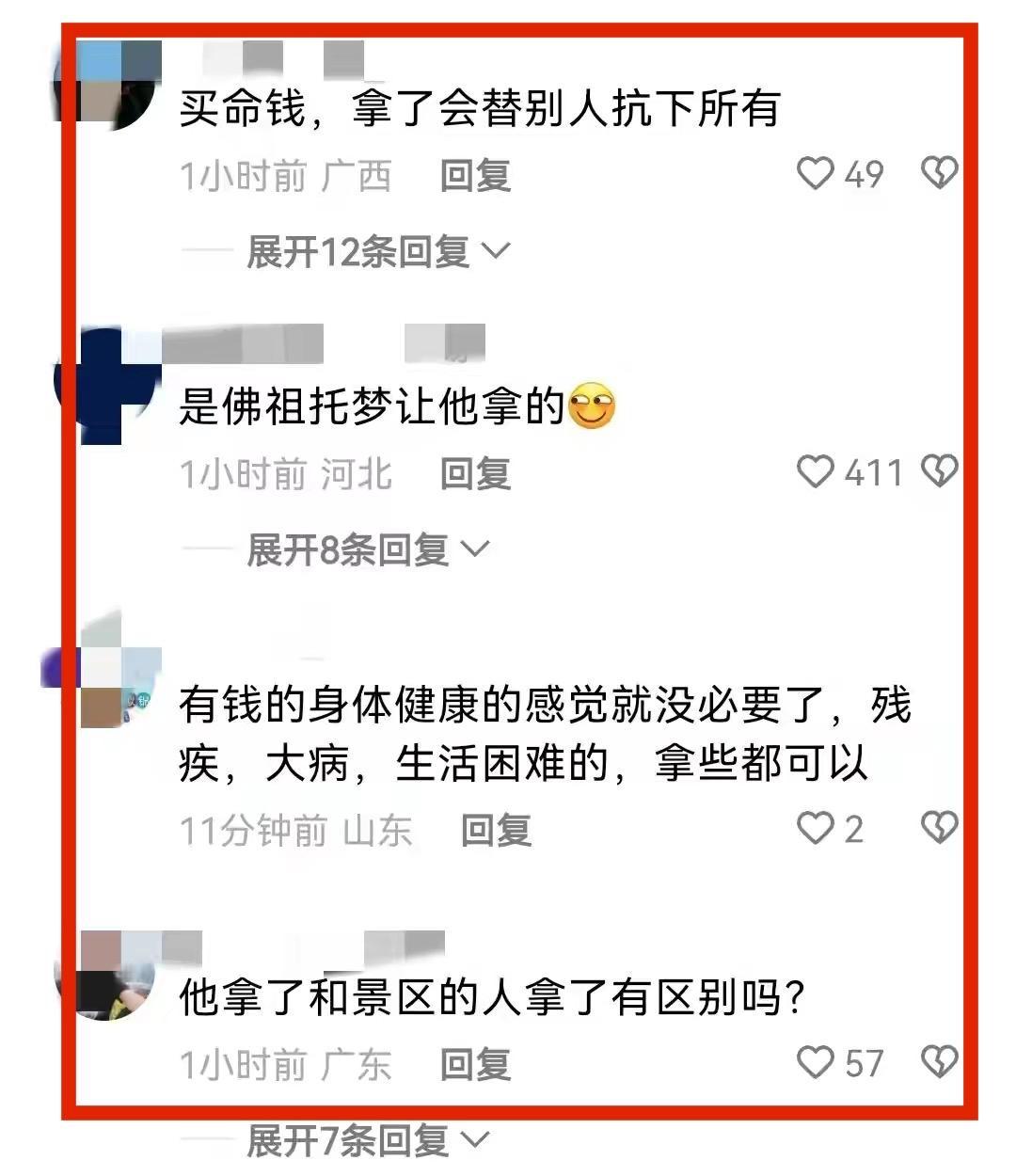Expand 展开8条回复

[x=367, y=549]
